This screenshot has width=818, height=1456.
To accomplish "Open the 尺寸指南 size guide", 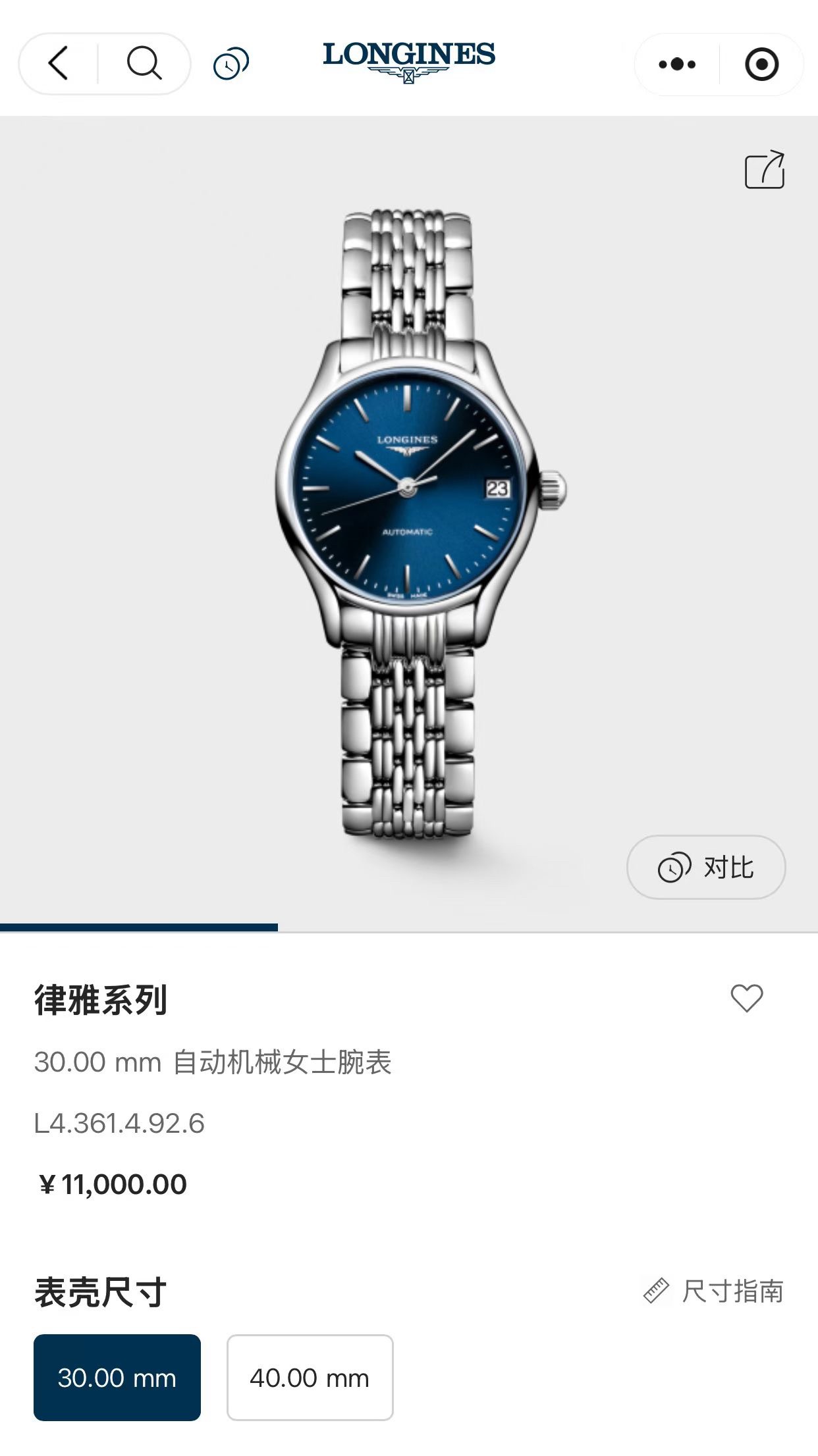I will tap(713, 1291).
